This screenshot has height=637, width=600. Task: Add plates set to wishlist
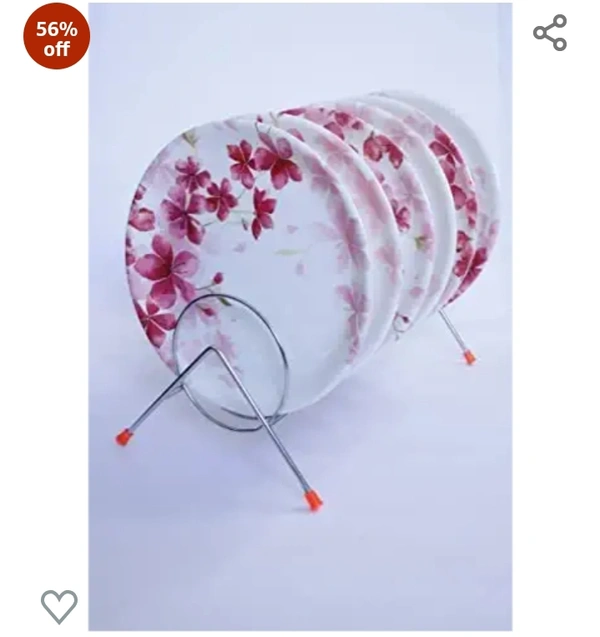[59, 605]
